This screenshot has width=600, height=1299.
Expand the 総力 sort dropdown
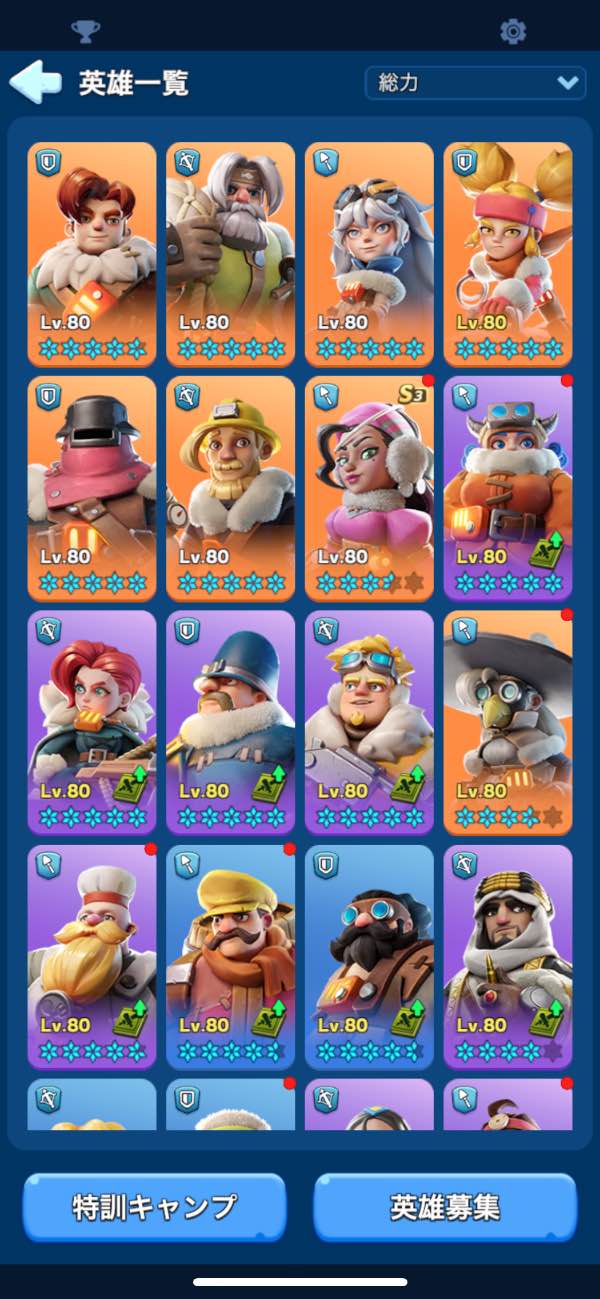pos(475,83)
